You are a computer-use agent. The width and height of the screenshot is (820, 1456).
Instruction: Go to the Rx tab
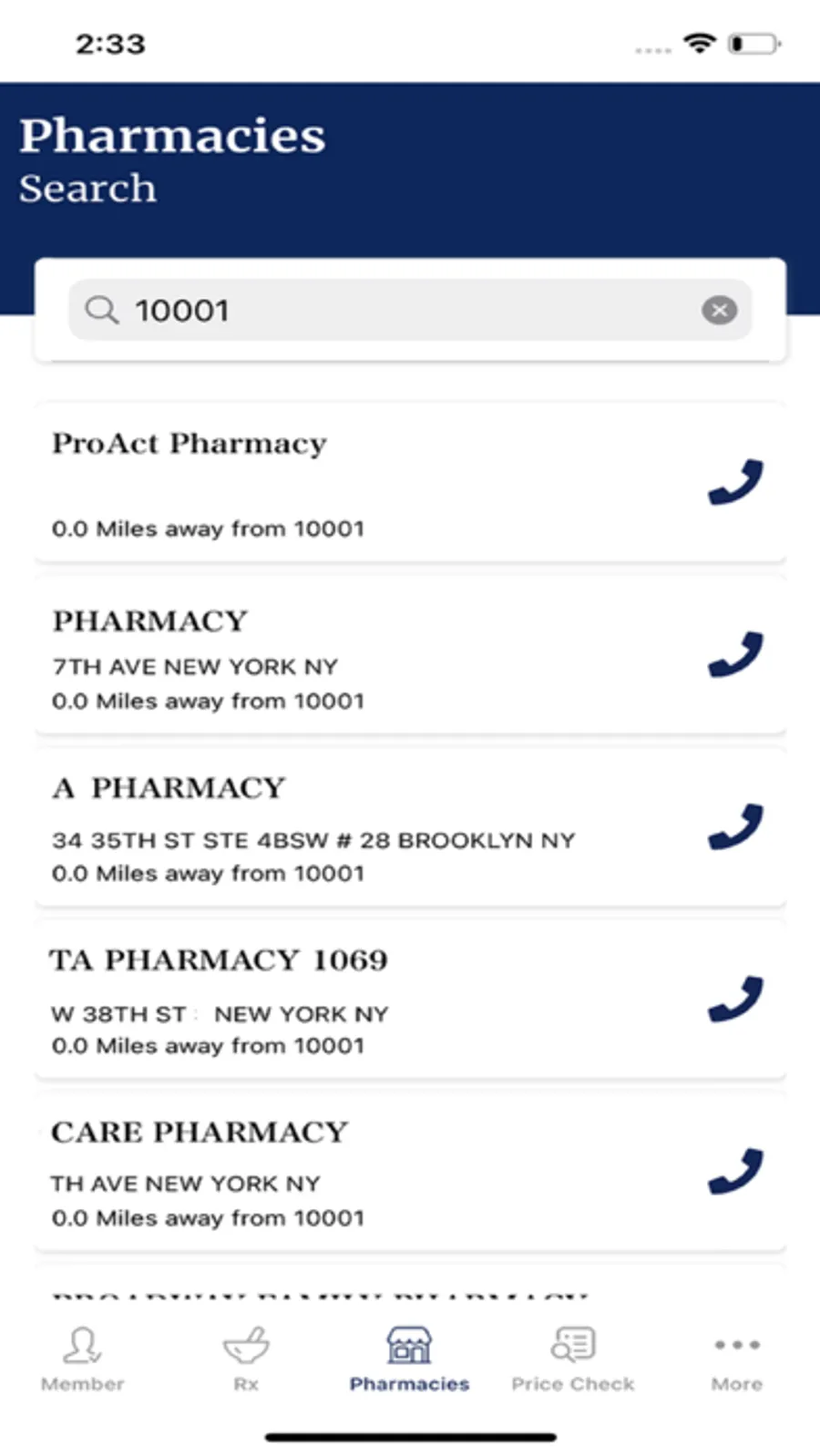coord(246,1358)
